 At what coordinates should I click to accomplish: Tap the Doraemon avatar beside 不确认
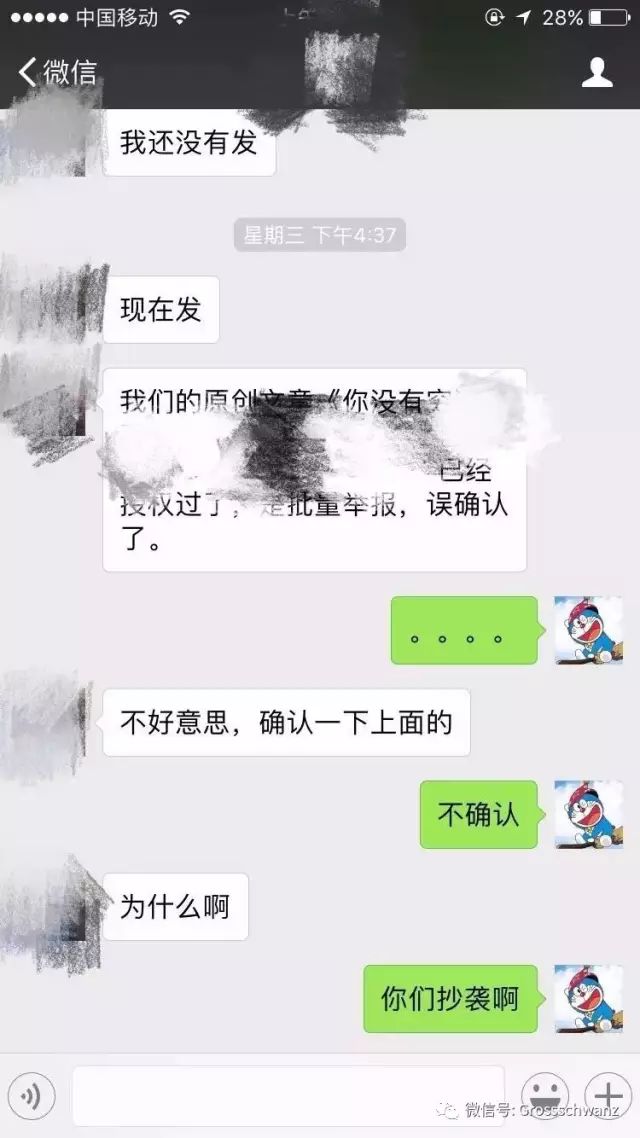pyautogui.click(x=588, y=814)
